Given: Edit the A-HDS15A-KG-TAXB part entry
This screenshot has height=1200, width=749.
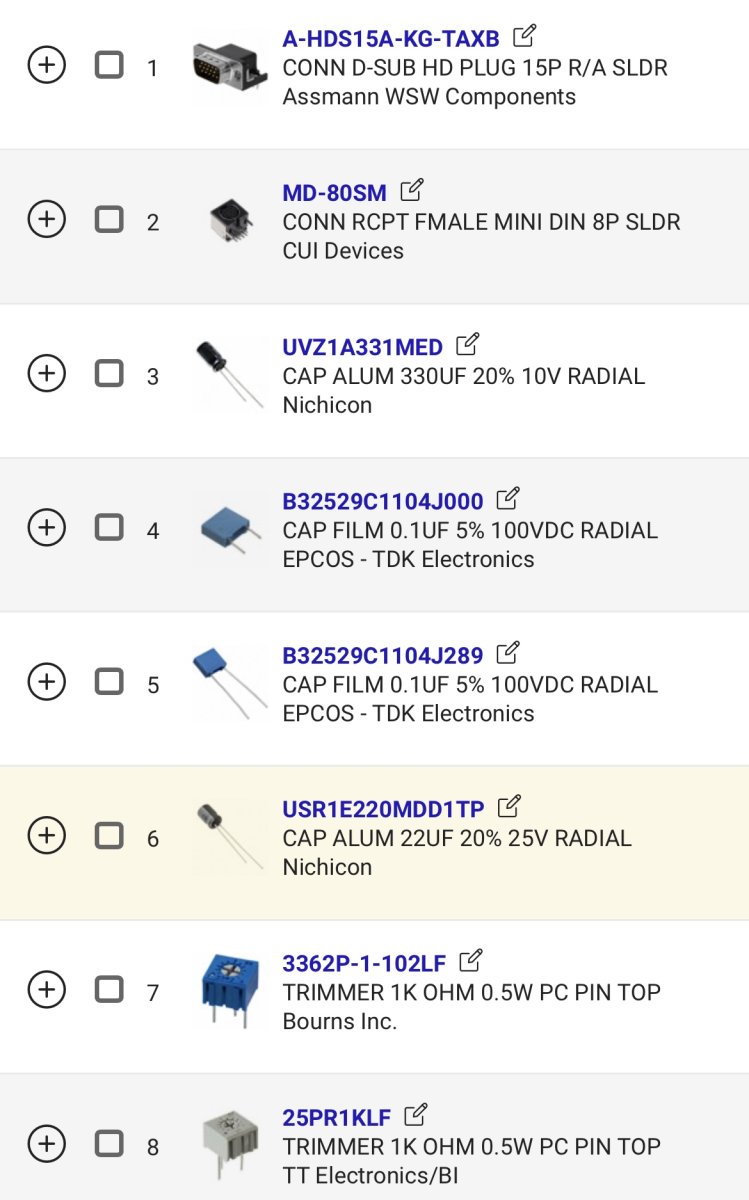Looking at the screenshot, I should [x=524, y=38].
